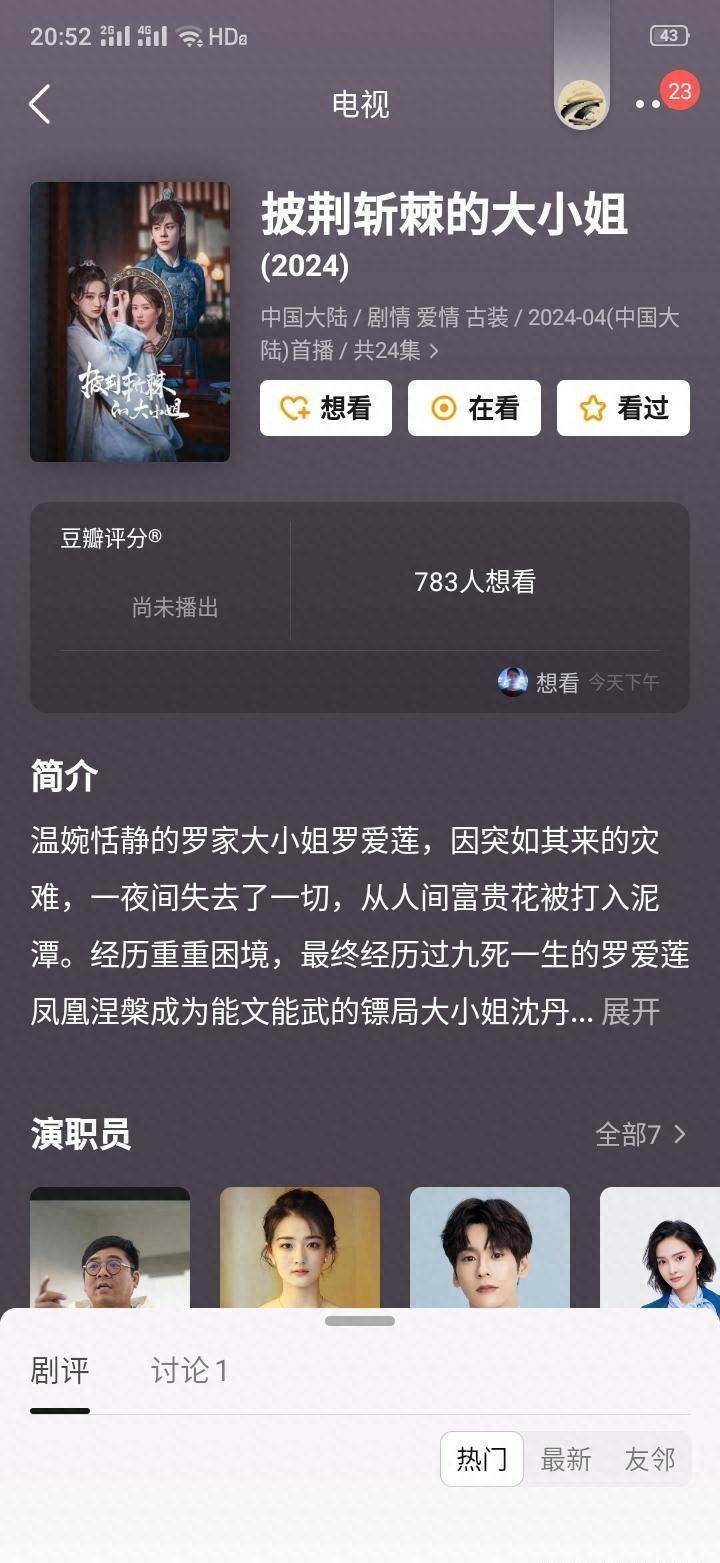Open the round avatar in the top bar
This screenshot has height=1563, width=720.
point(581,104)
